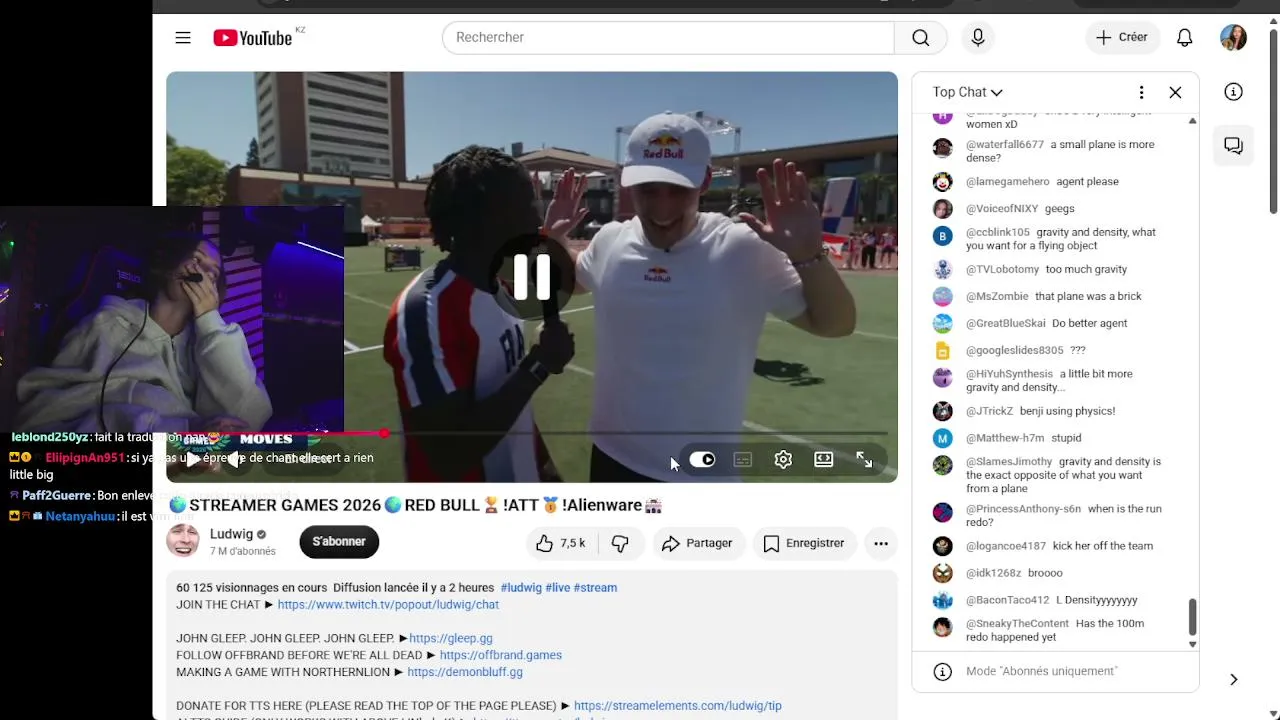Open the hamburger guide menu
The image size is (1280, 720).
click(183, 38)
